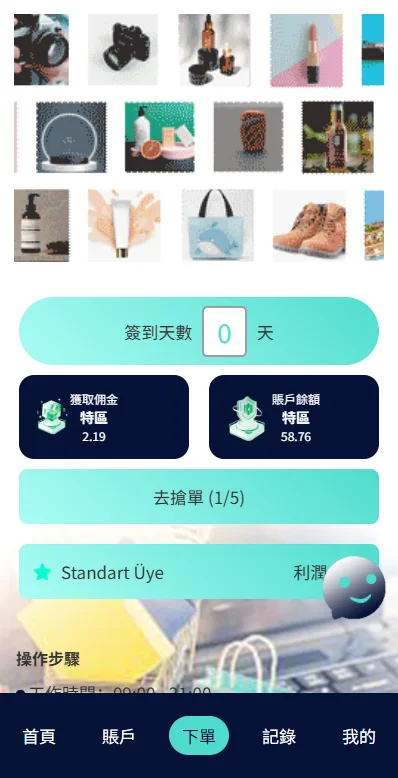The image size is (398, 778).
Task: Go to the 記錄 tab
Action: 279,736
